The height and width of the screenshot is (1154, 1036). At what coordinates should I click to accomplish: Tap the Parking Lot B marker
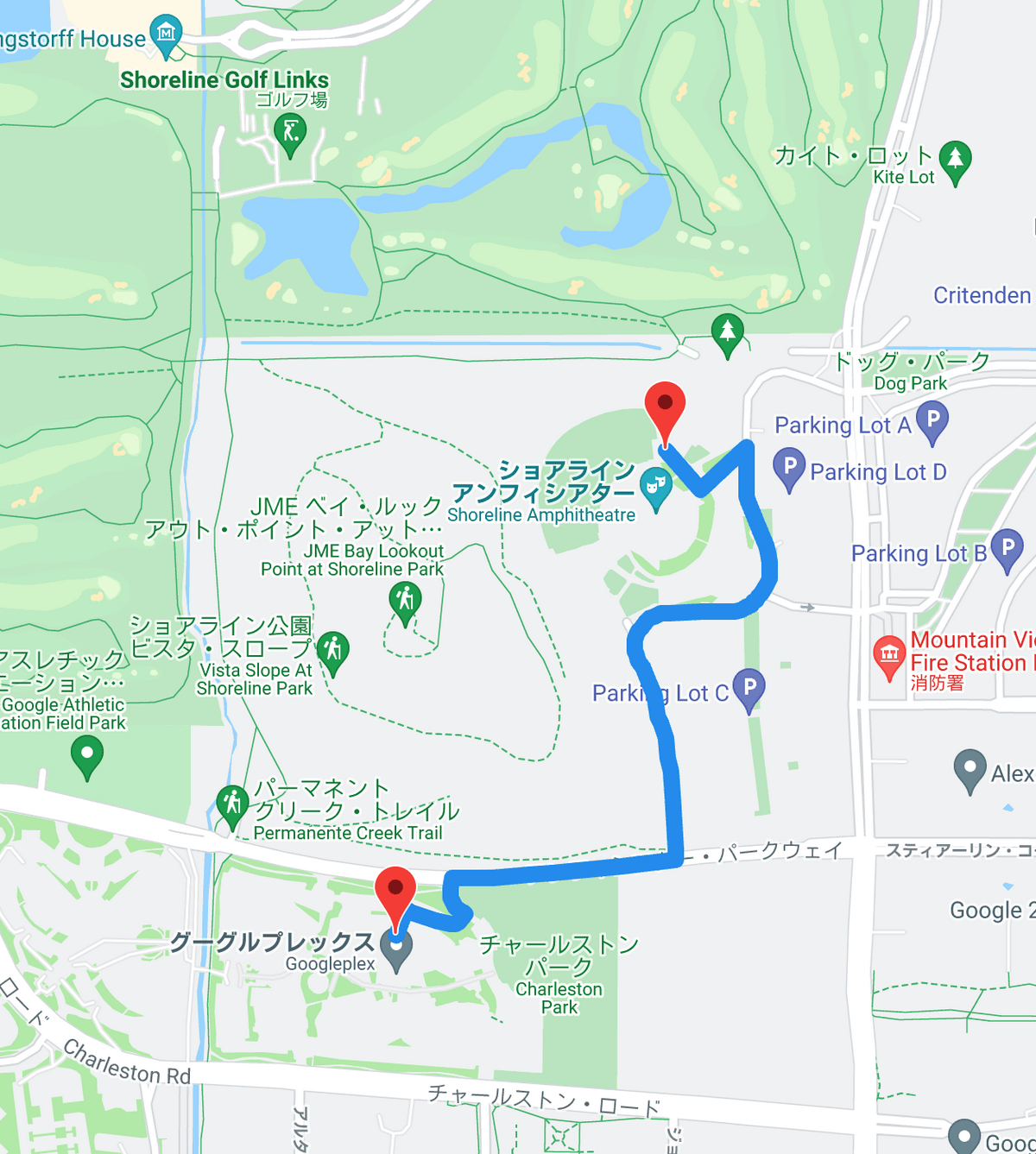[x=1008, y=550]
